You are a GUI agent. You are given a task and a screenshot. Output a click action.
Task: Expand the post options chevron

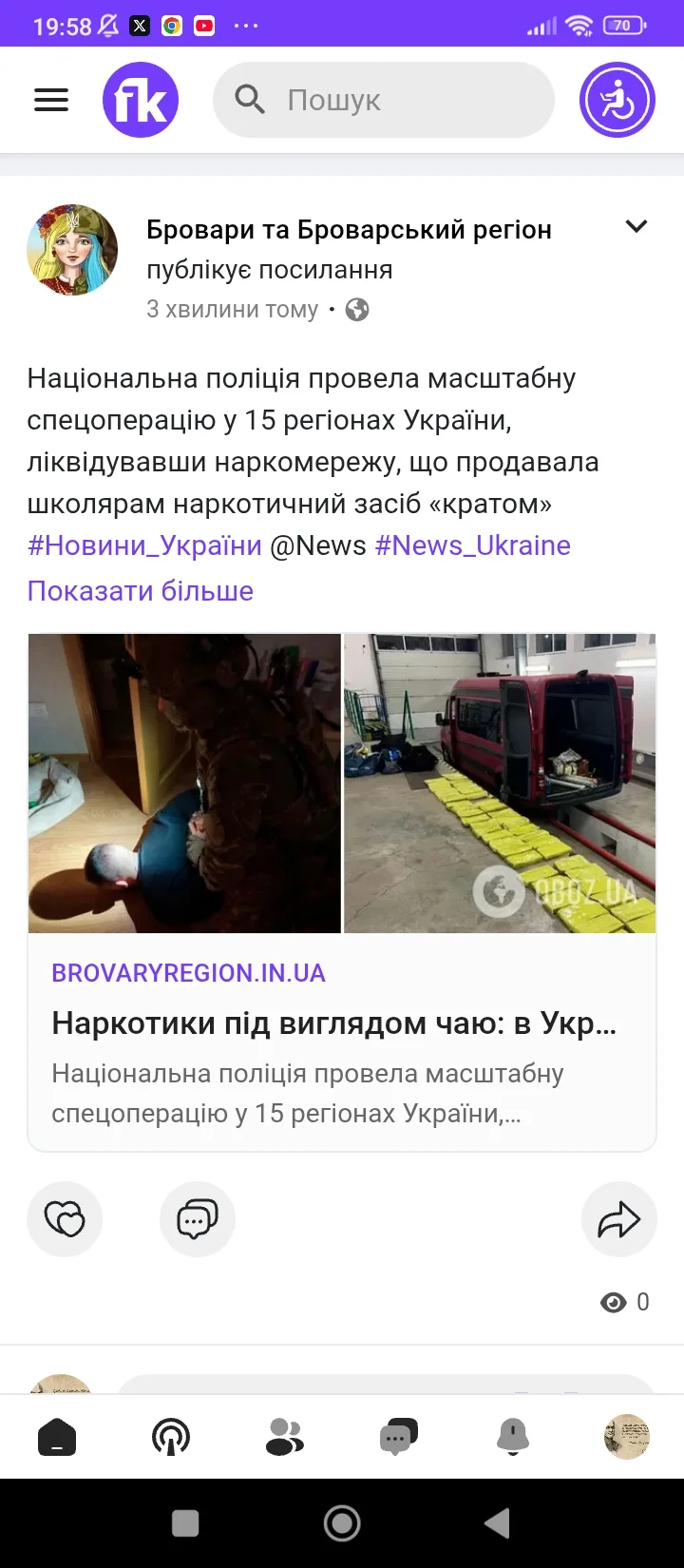(x=636, y=226)
